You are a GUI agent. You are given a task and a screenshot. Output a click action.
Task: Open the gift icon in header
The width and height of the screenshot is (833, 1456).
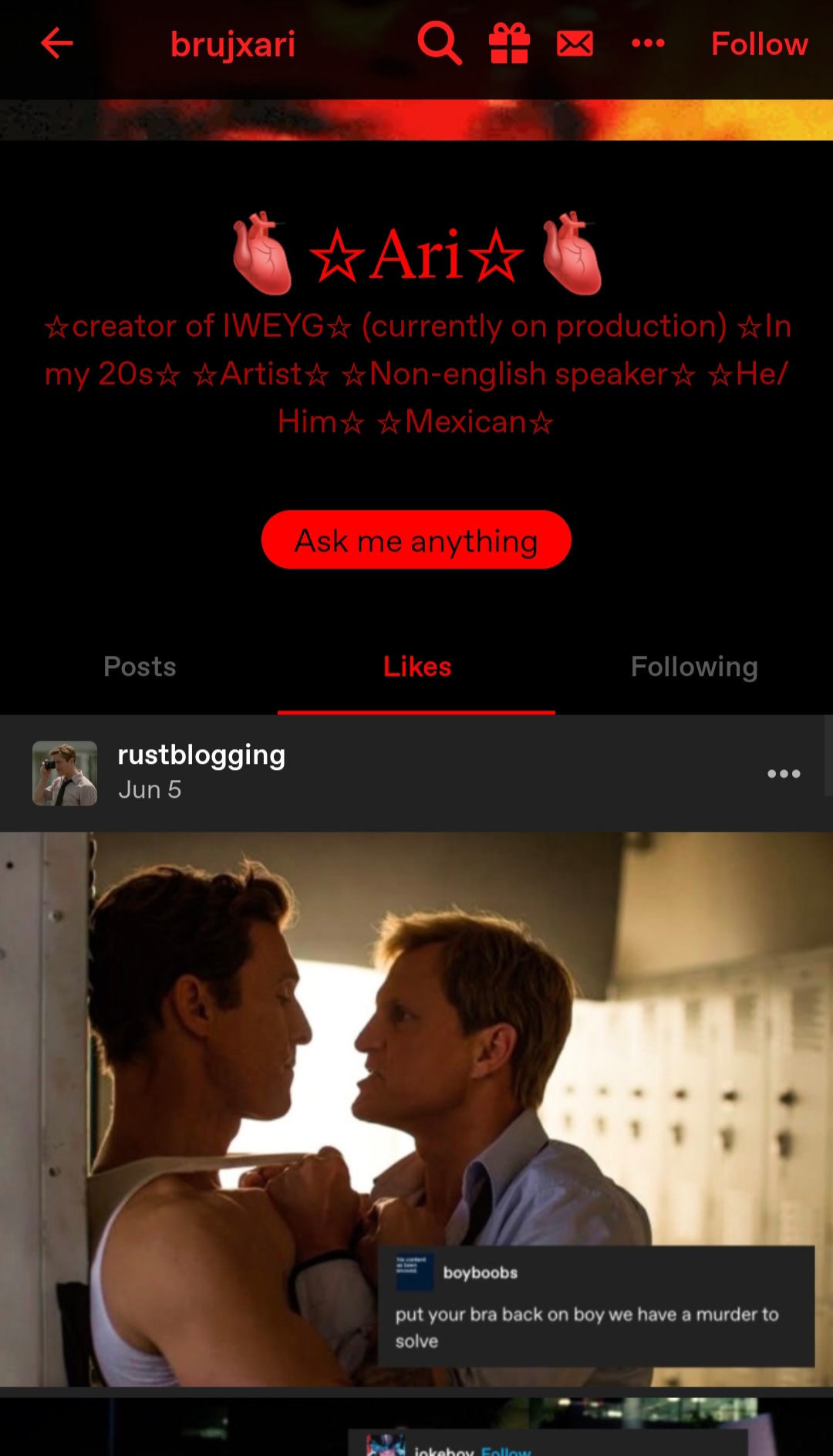pyautogui.click(x=509, y=43)
